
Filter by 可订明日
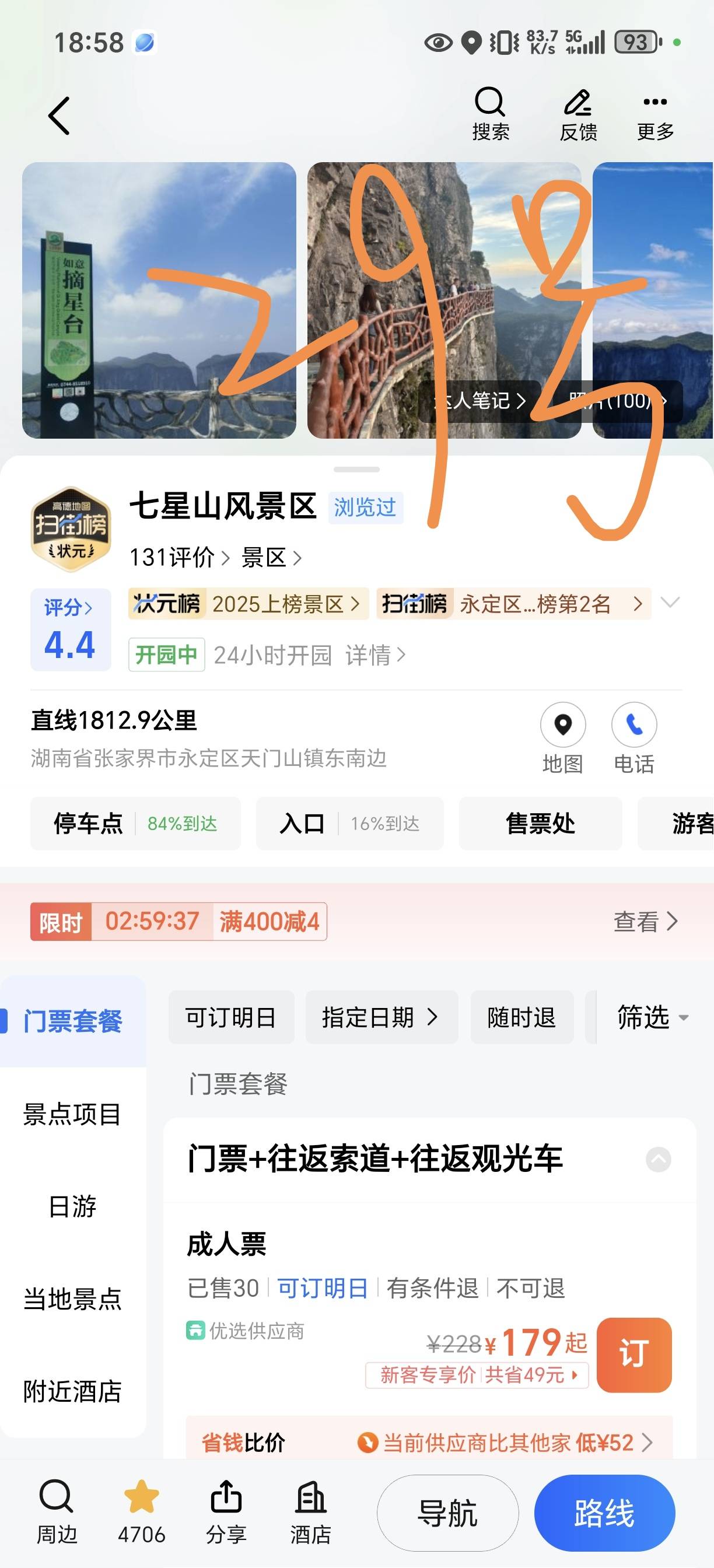(232, 1017)
